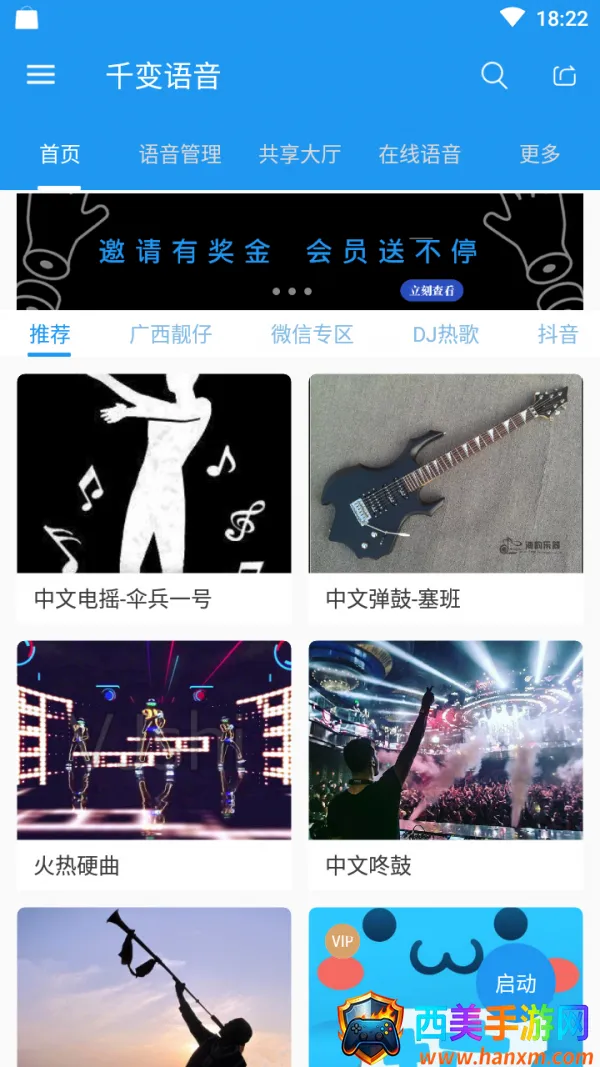Switch to the 广西靓仔 category
600x1067 pixels.
click(171, 334)
